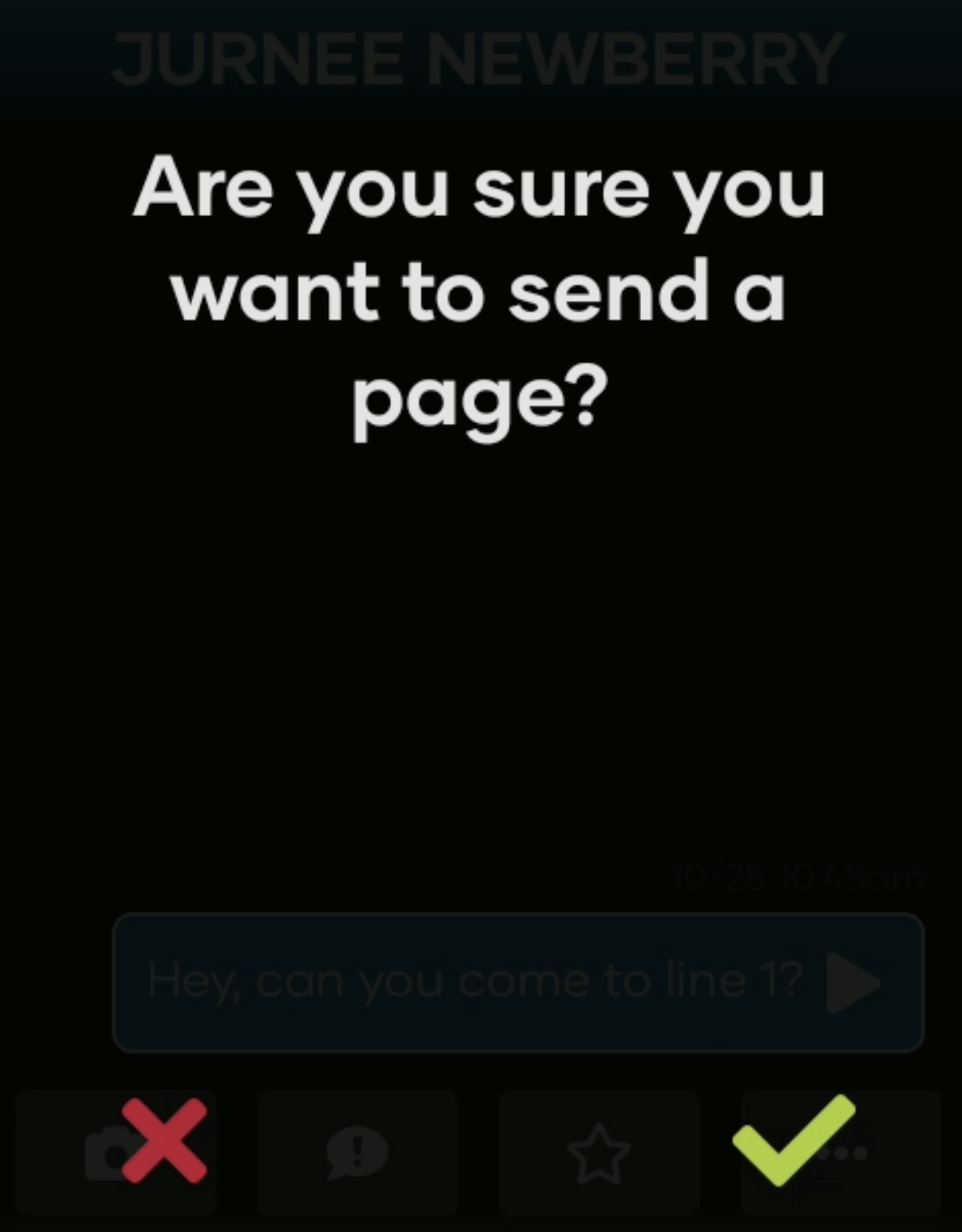
Task: Confirm sending the page with green checkmark
Action: [792, 1140]
